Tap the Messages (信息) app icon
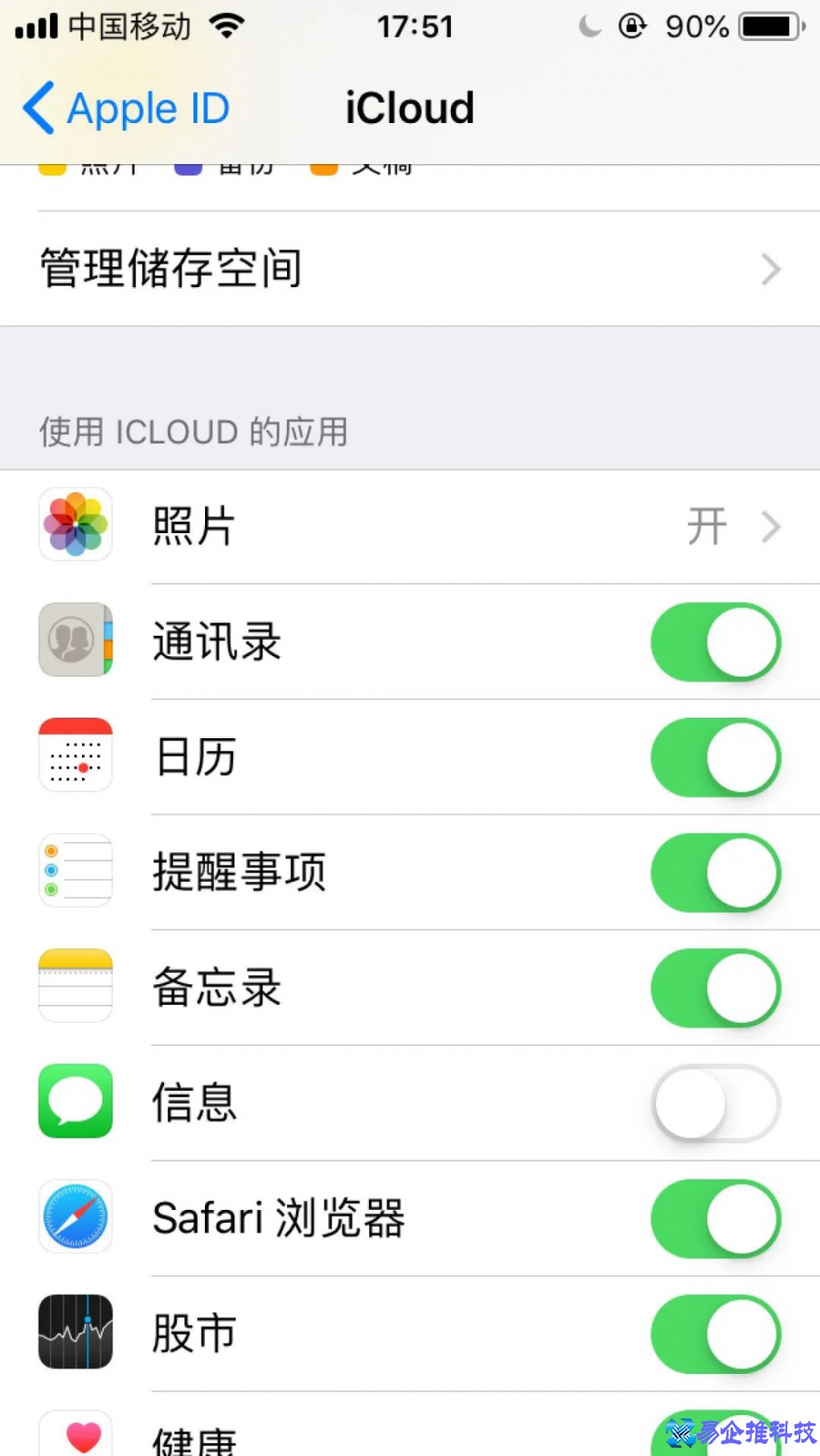This screenshot has height=1456, width=820. (75, 1102)
